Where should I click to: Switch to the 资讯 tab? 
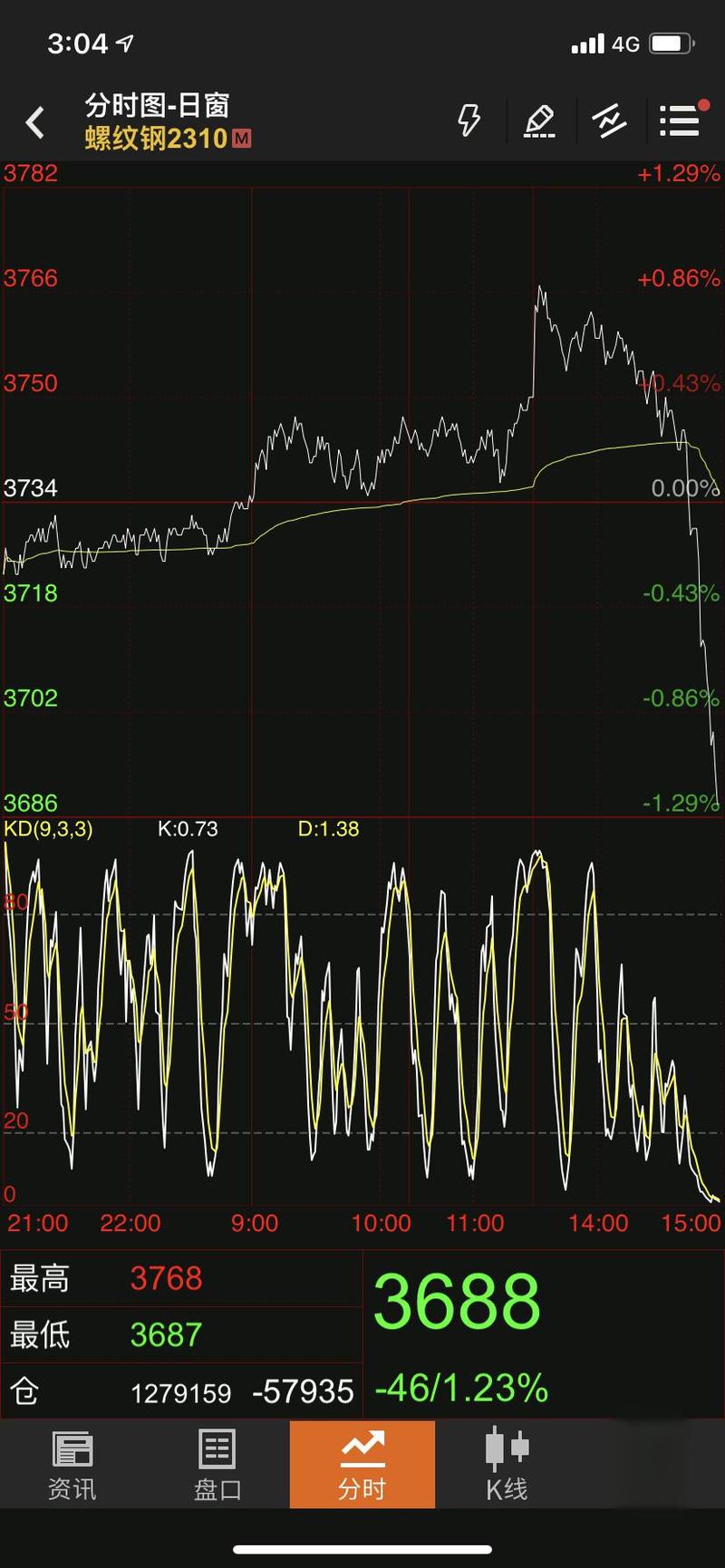[72, 1464]
